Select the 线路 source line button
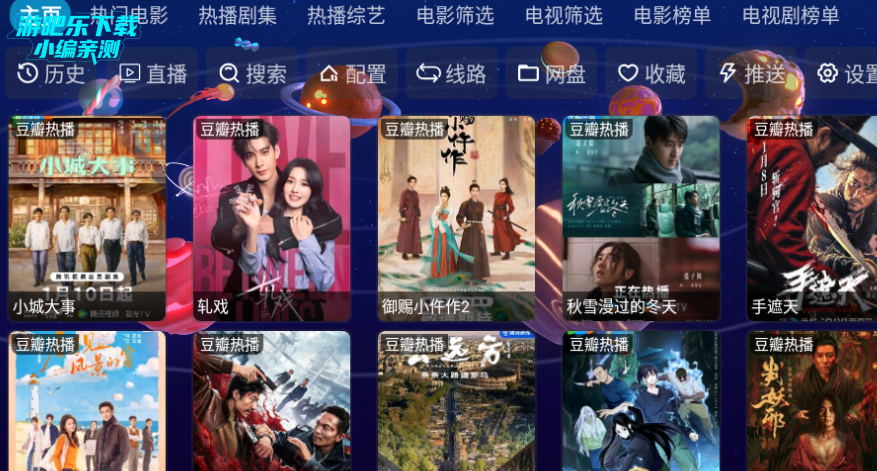The width and height of the screenshot is (877, 471). click(451, 73)
